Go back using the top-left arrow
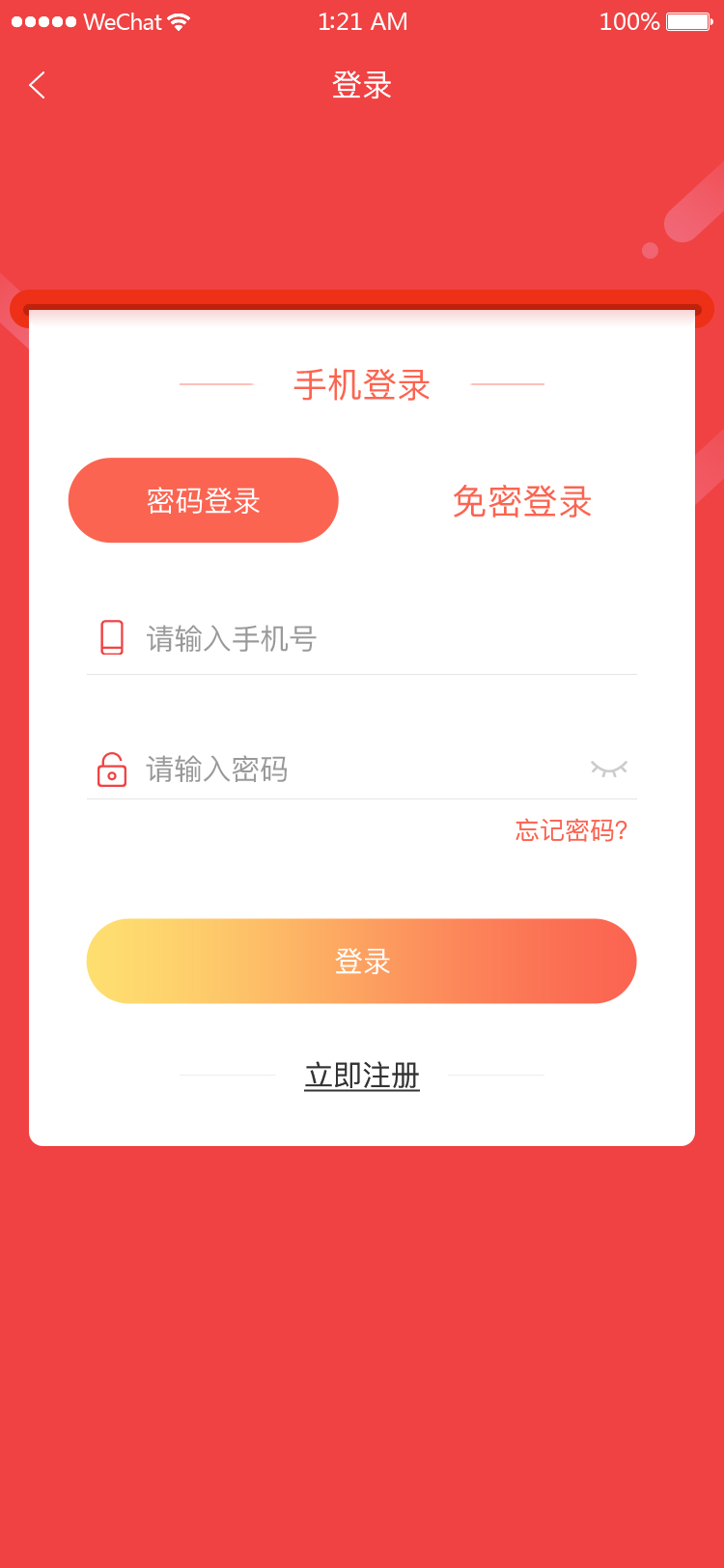The width and height of the screenshot is (724, 1568). tap(37, 85)
